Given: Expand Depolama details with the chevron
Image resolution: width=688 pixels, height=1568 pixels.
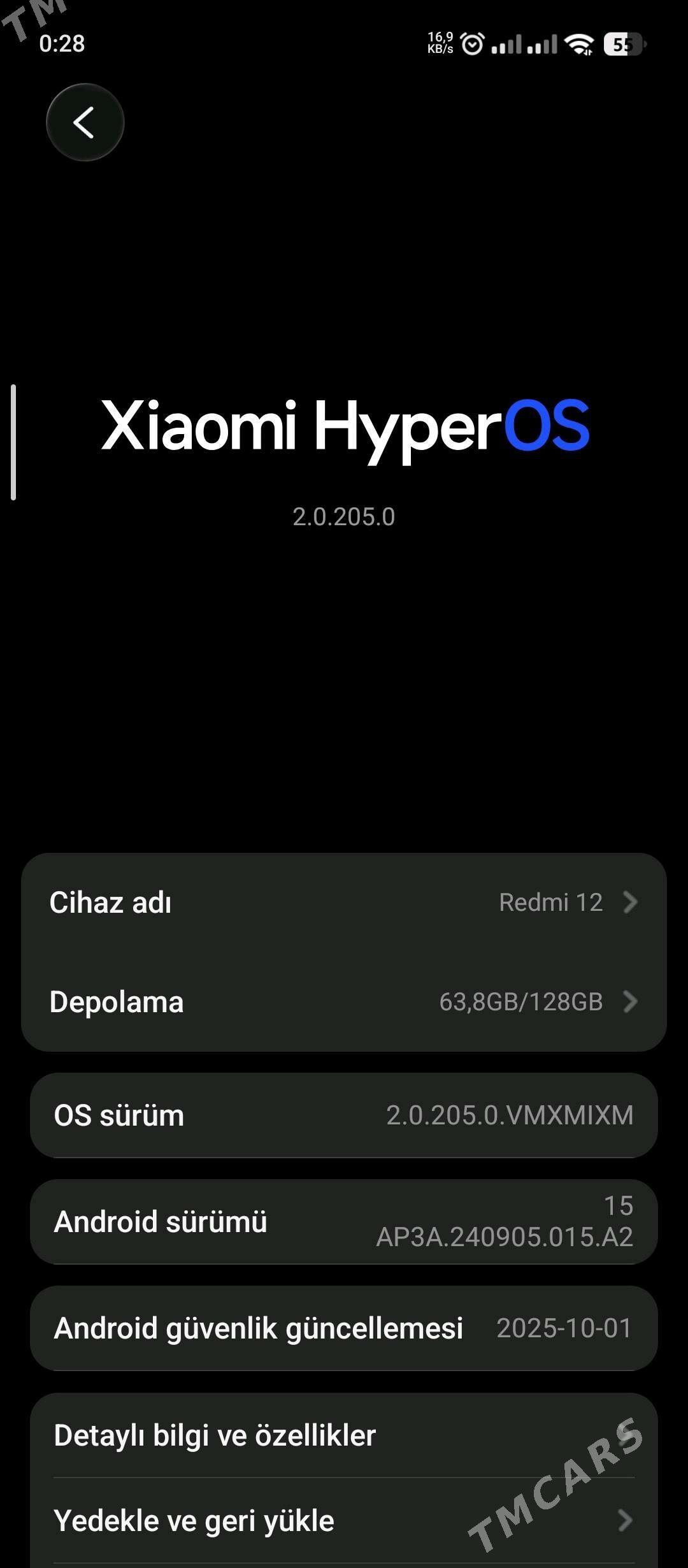Looking at the screenshot, I should pyautogui.click(x=630, y=1001).
